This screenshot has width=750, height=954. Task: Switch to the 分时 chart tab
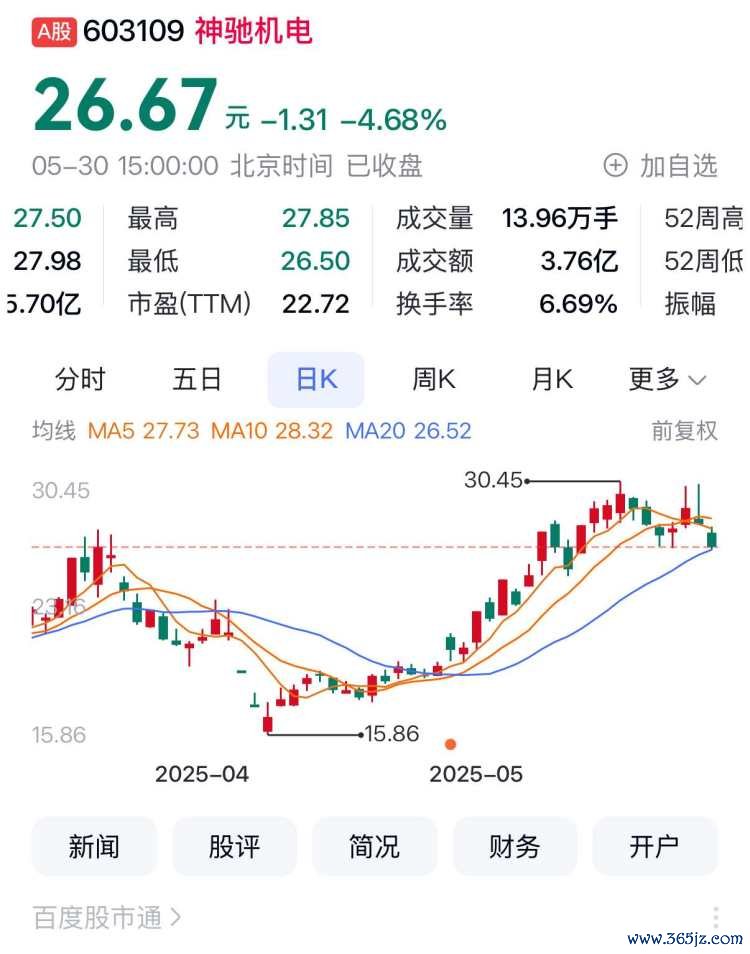click(x=80, y=380)
